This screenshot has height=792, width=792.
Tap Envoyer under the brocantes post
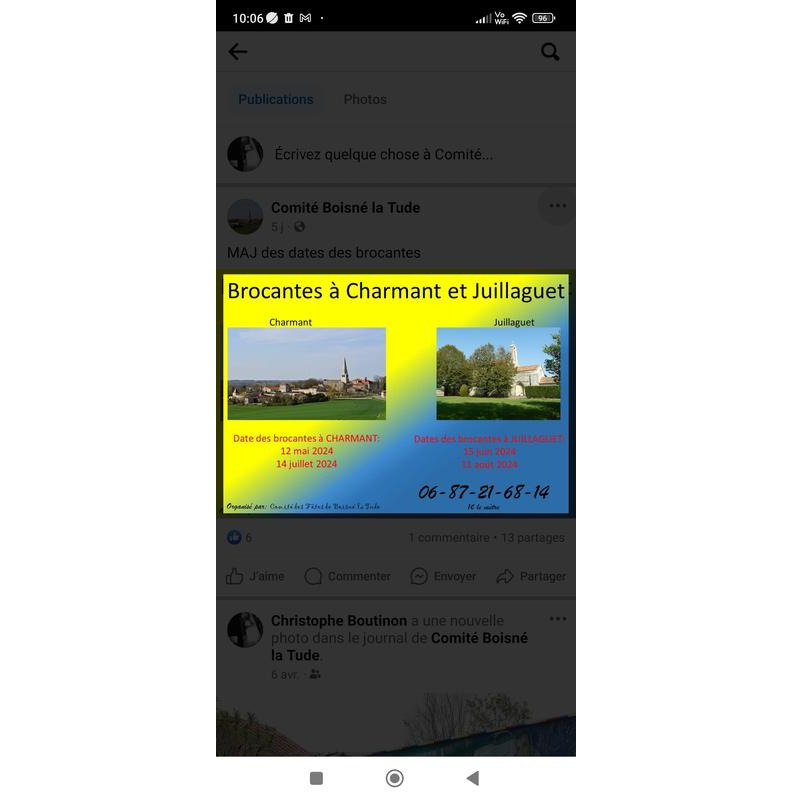tap(443, 576)
